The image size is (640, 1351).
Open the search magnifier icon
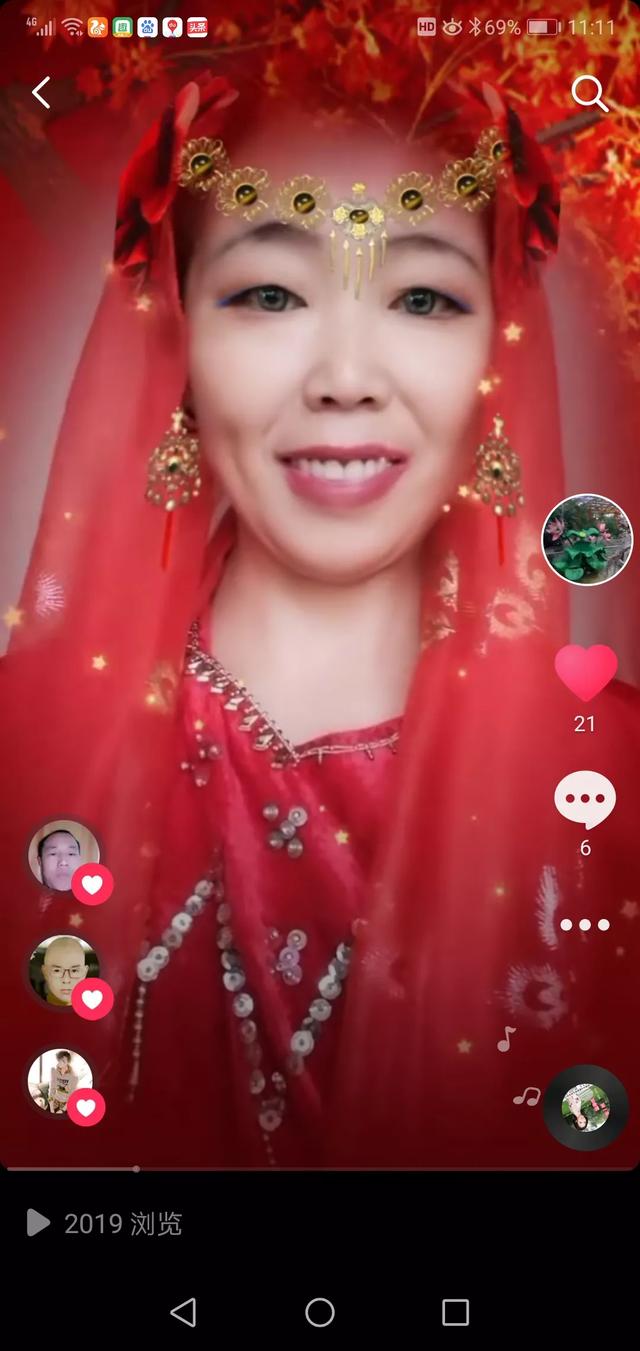click(x=589, y=94)
